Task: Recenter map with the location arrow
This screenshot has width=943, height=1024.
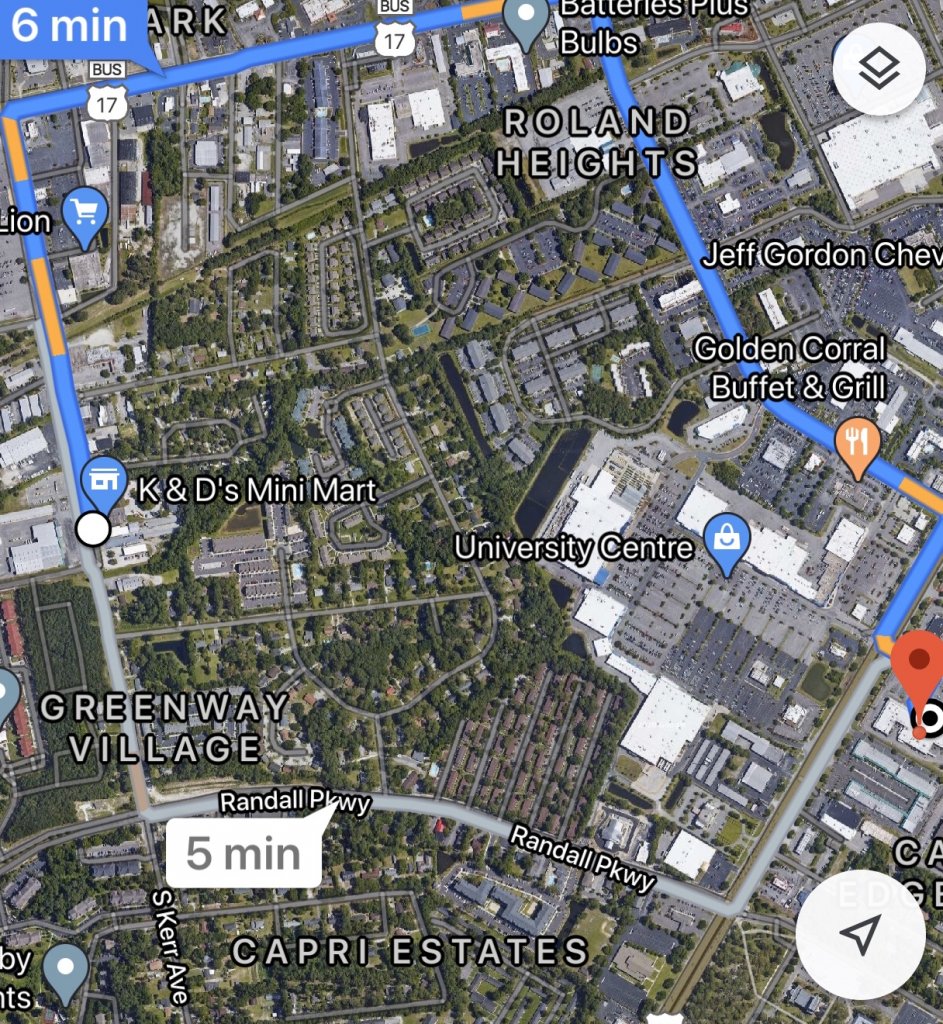Action: coord(860,934)
